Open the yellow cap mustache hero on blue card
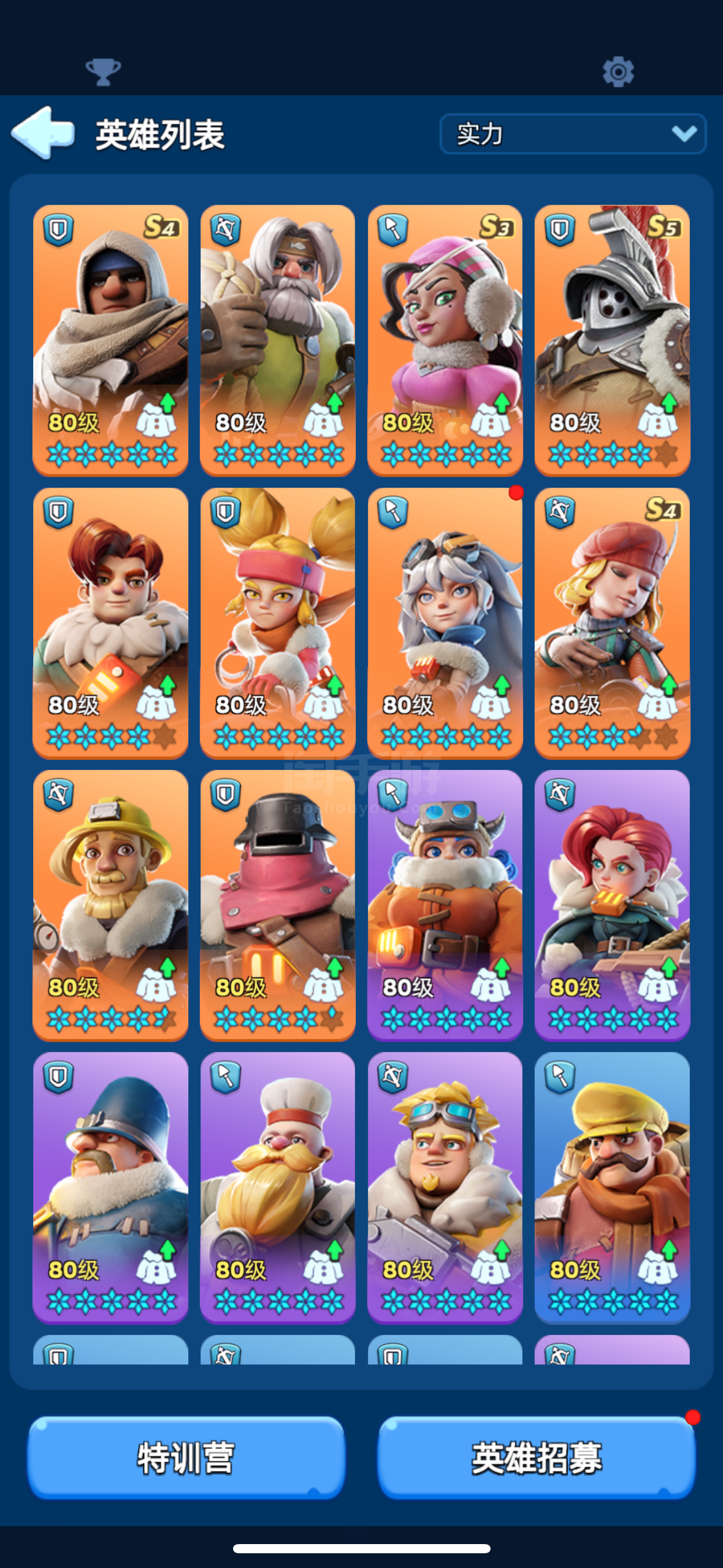The image size is (723, 1568). (x=612, y=1187)
